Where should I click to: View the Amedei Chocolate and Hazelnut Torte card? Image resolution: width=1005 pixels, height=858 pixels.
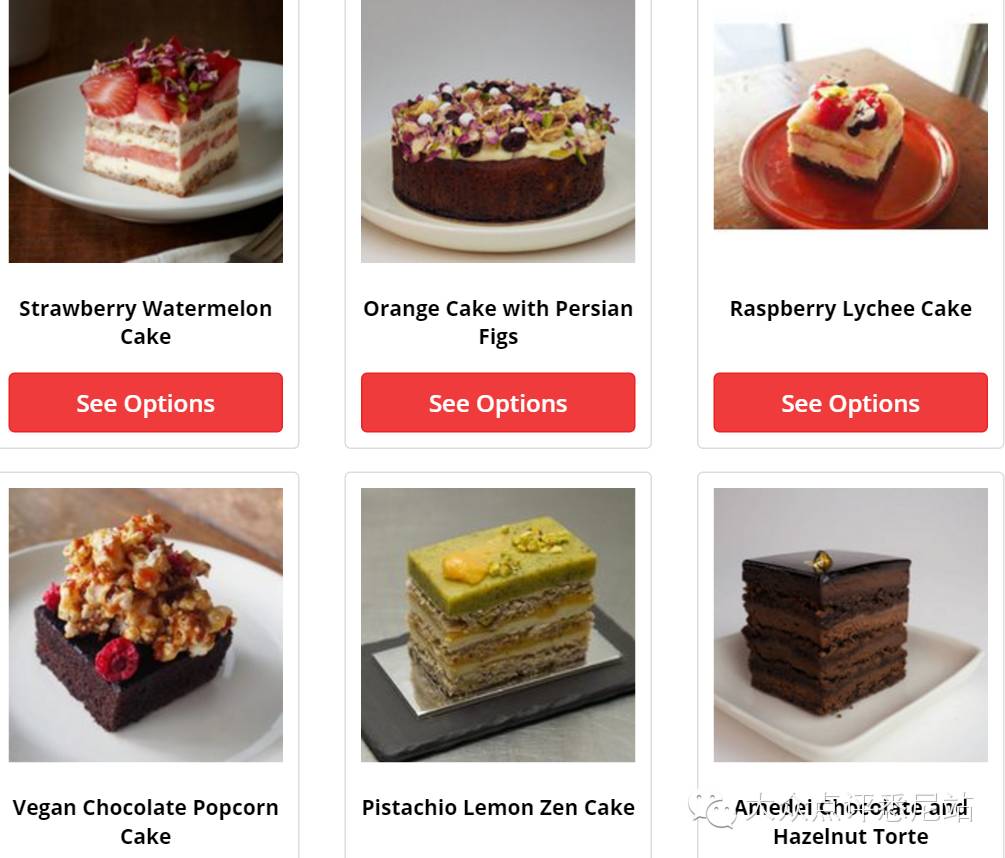point(850,625)
